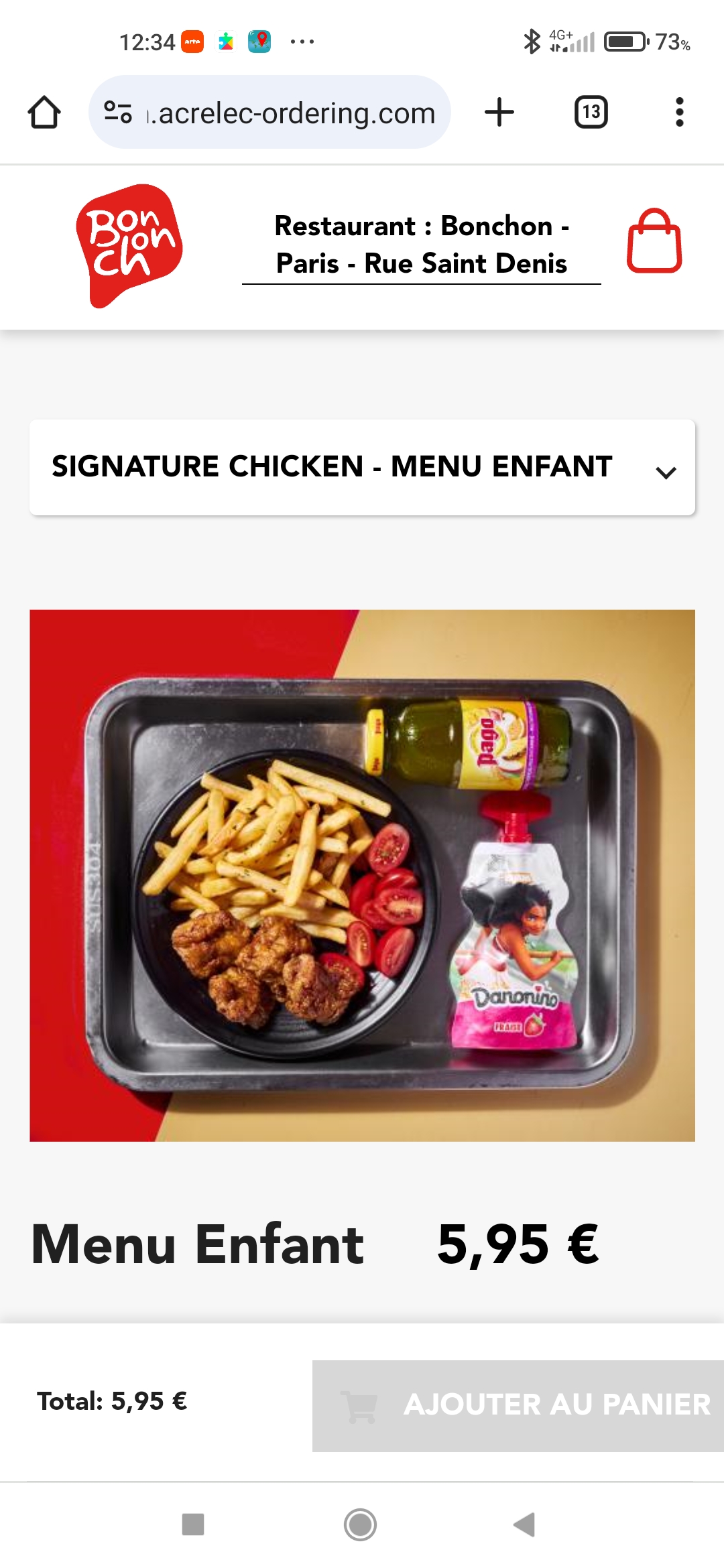Open the shopping bag cart icon
The height and width of the screenshot is (1568, 724).
coord(654,241)
